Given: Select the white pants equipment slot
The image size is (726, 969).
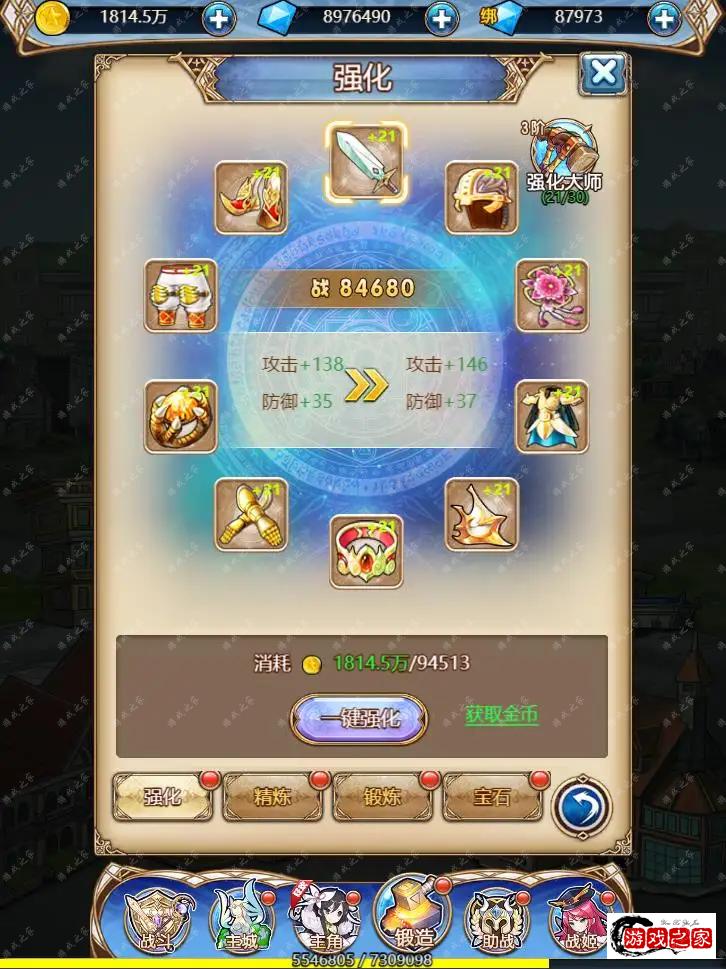Looking at the screenshot, I should [x=180, y=296].
